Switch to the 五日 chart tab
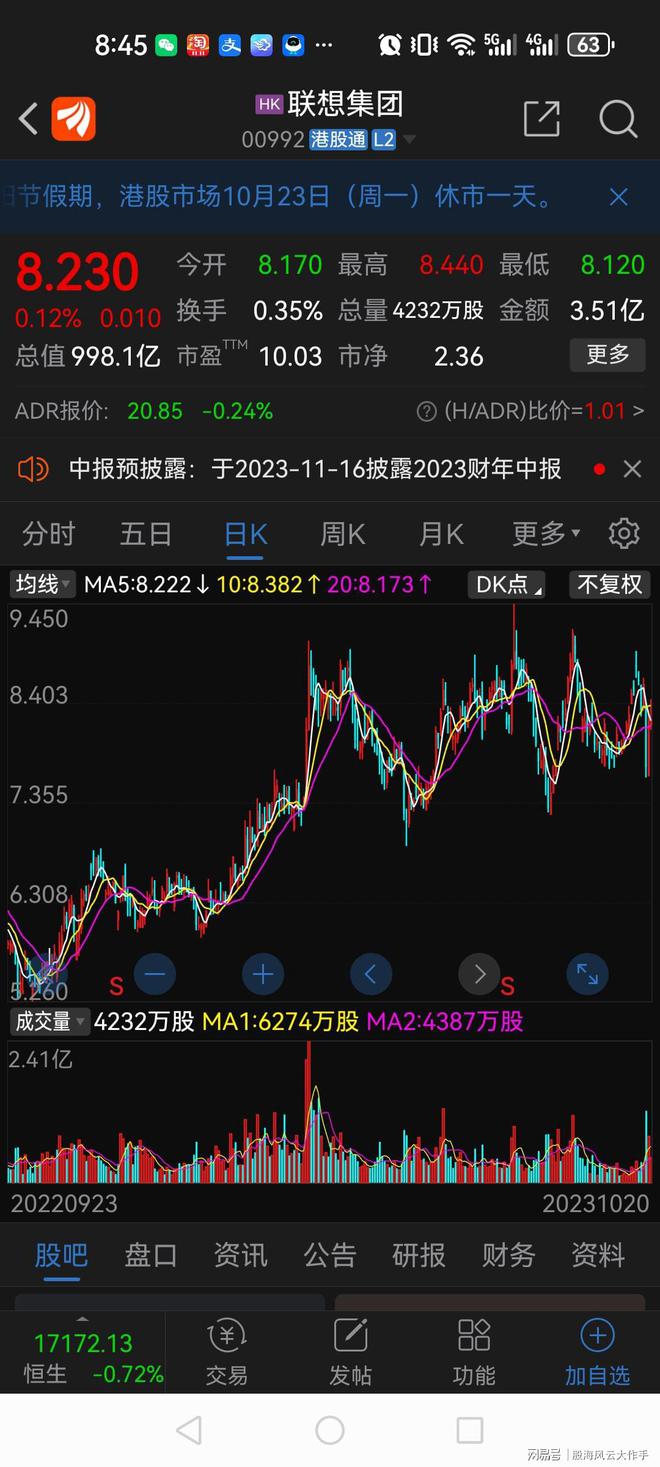 pyautogui.click(x=146, y=533)
